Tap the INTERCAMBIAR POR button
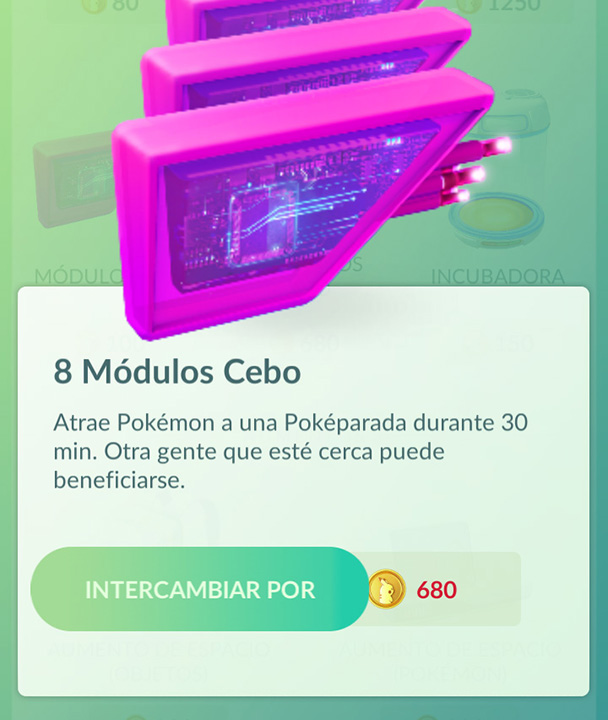The width and height of the screenshot is (608, 720). [x=200, y=589]
